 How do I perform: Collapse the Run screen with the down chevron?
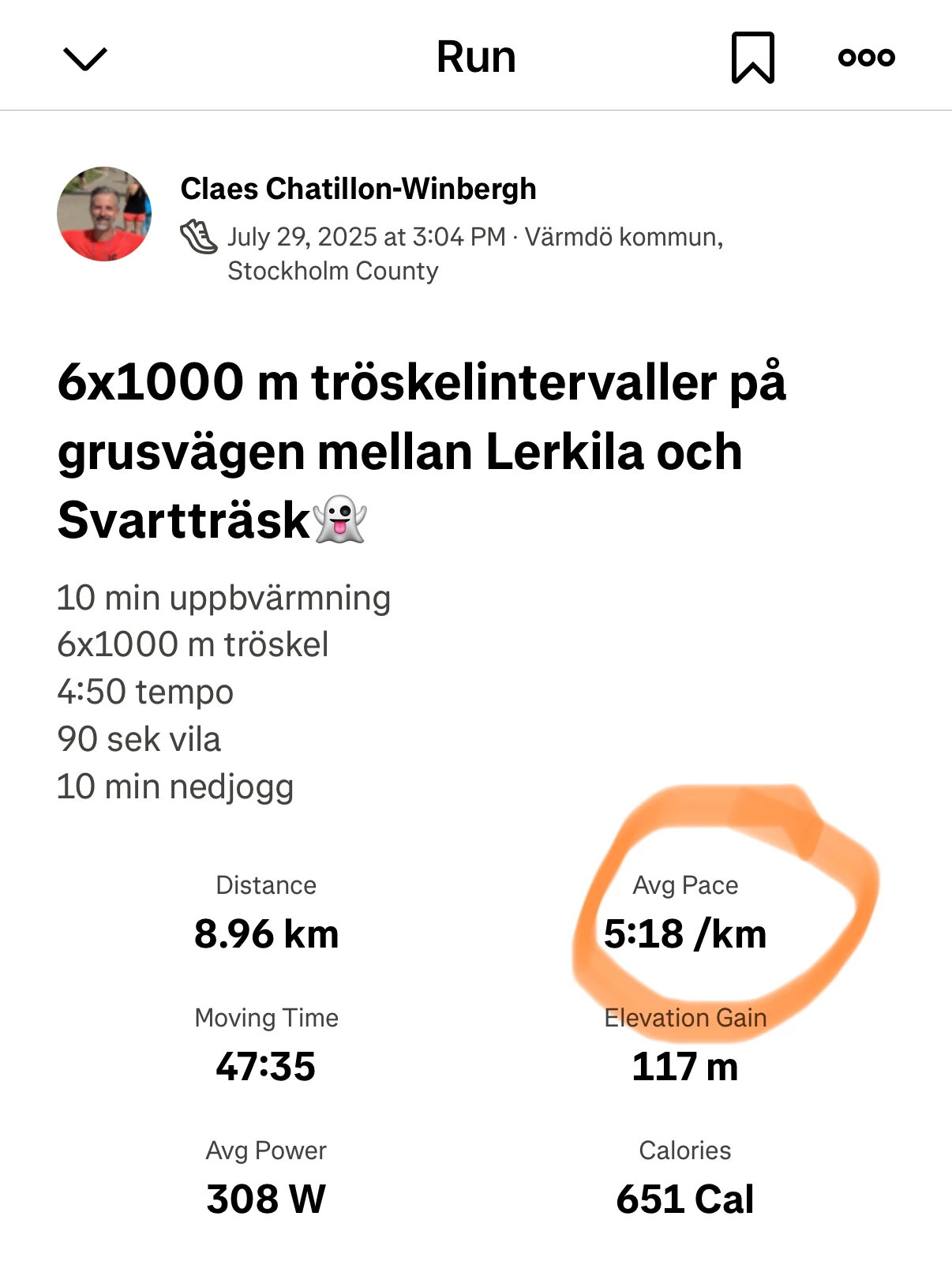tap(84, 58)
